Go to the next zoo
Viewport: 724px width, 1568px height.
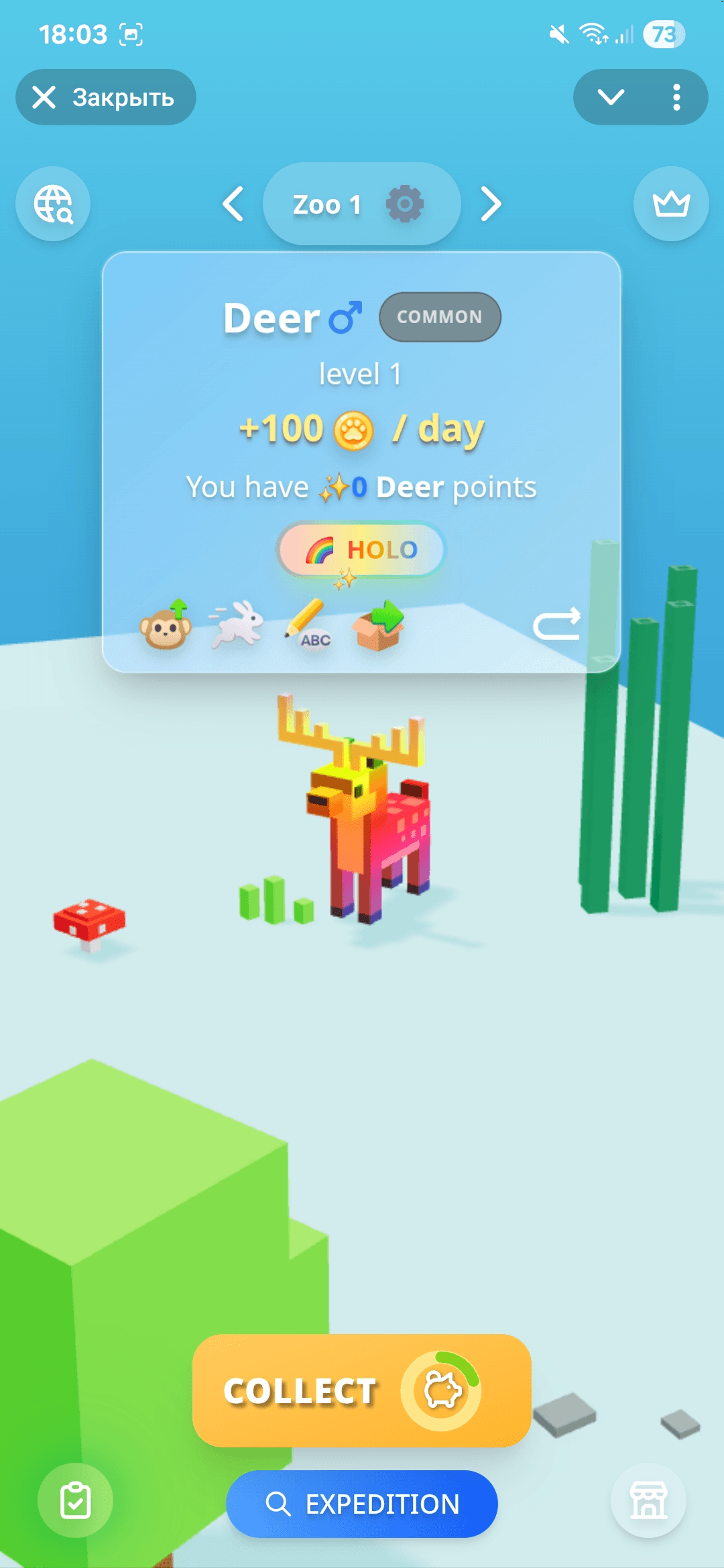pyautogui.click(x=491, y=204)
